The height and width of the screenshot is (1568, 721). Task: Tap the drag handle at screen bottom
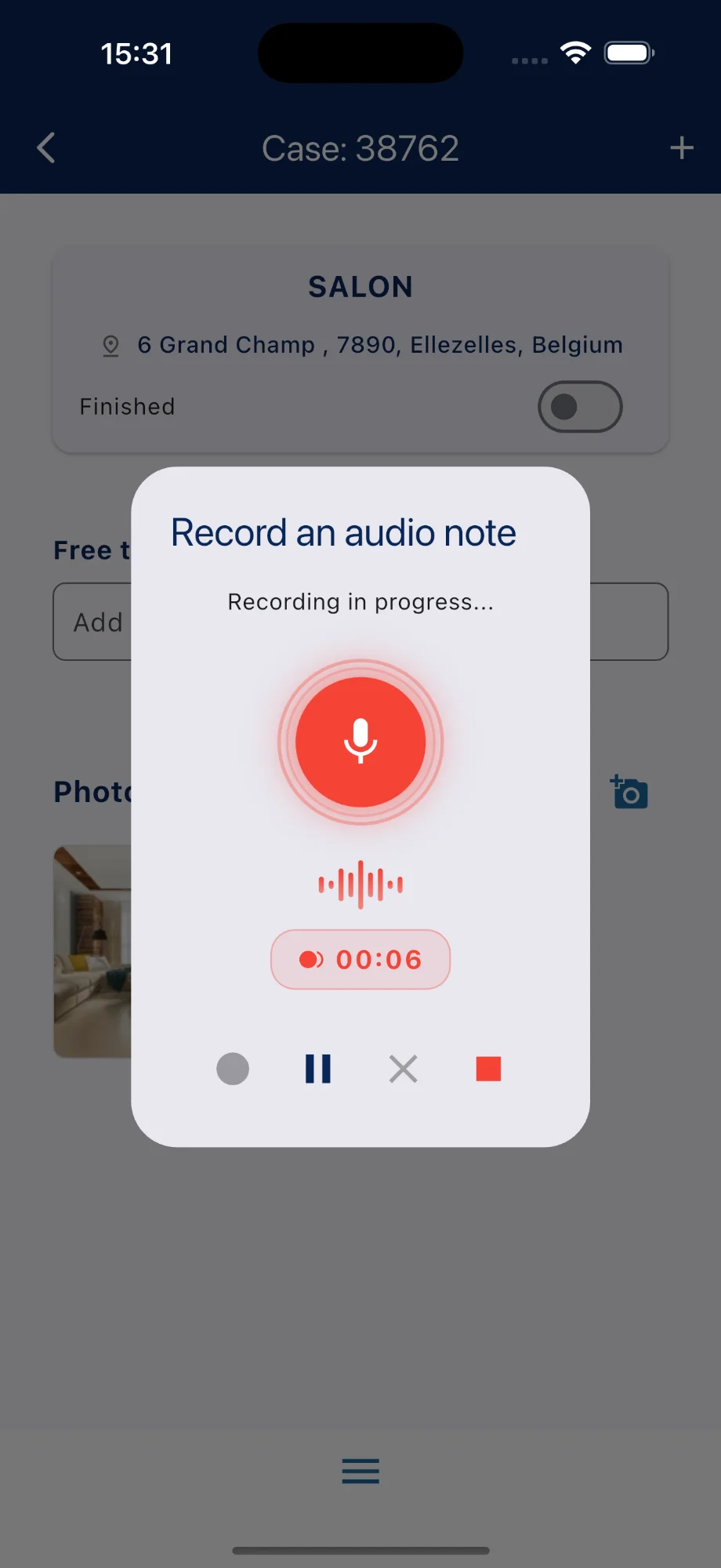(x=360, y=1548)
